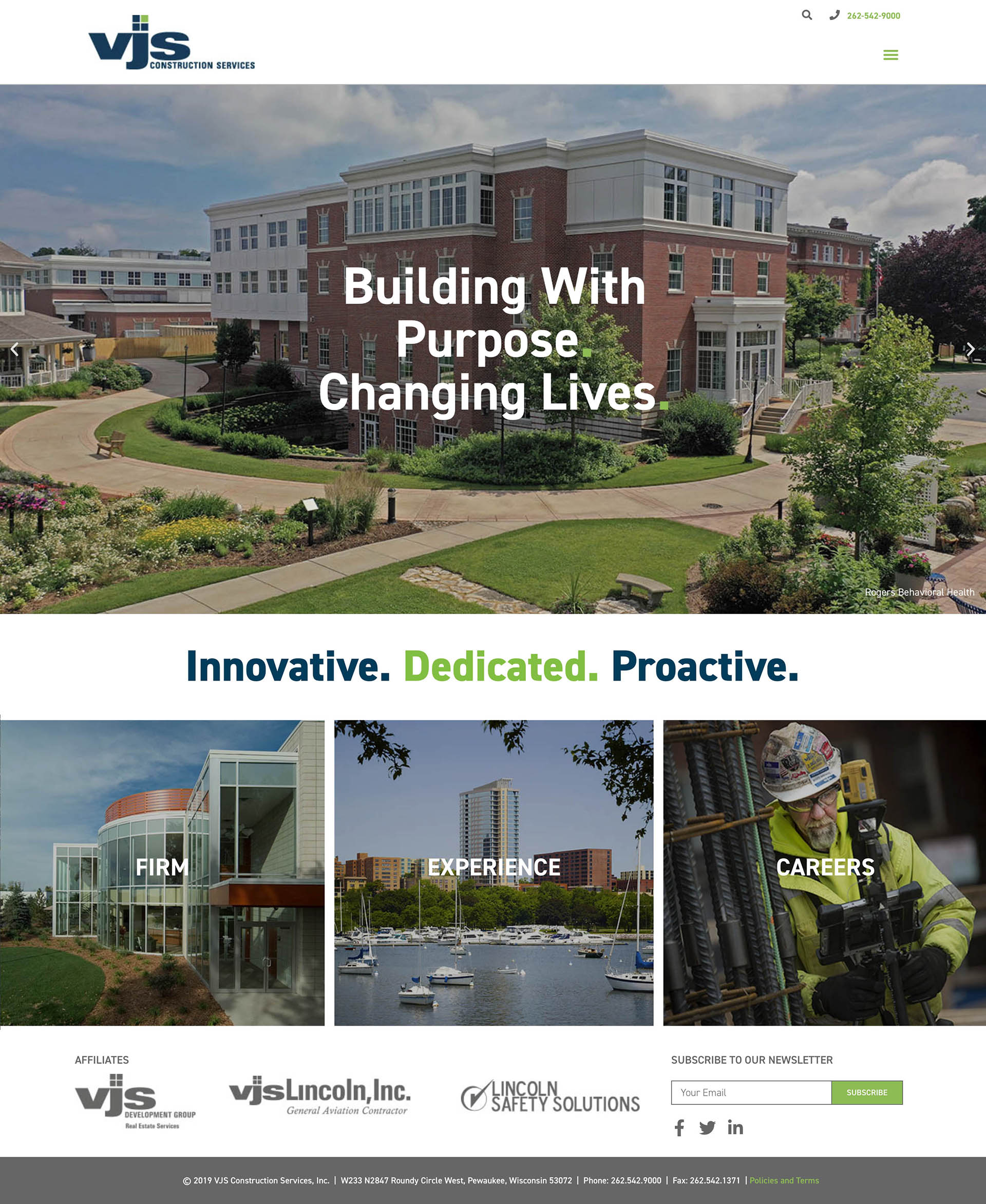Screen dimensions: 986x1204
Task: Visit the VJS Development Group affiliate
Action: (135, 1102)
